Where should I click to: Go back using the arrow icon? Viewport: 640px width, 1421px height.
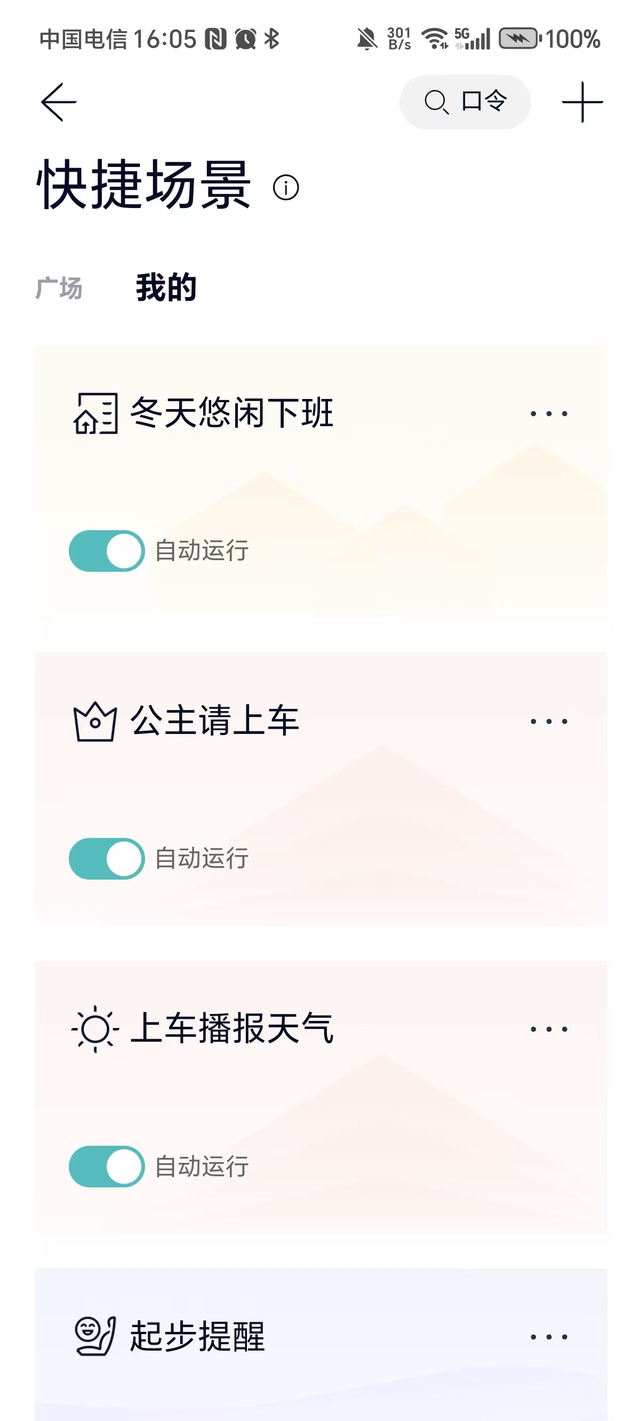(x=58, y=103)
